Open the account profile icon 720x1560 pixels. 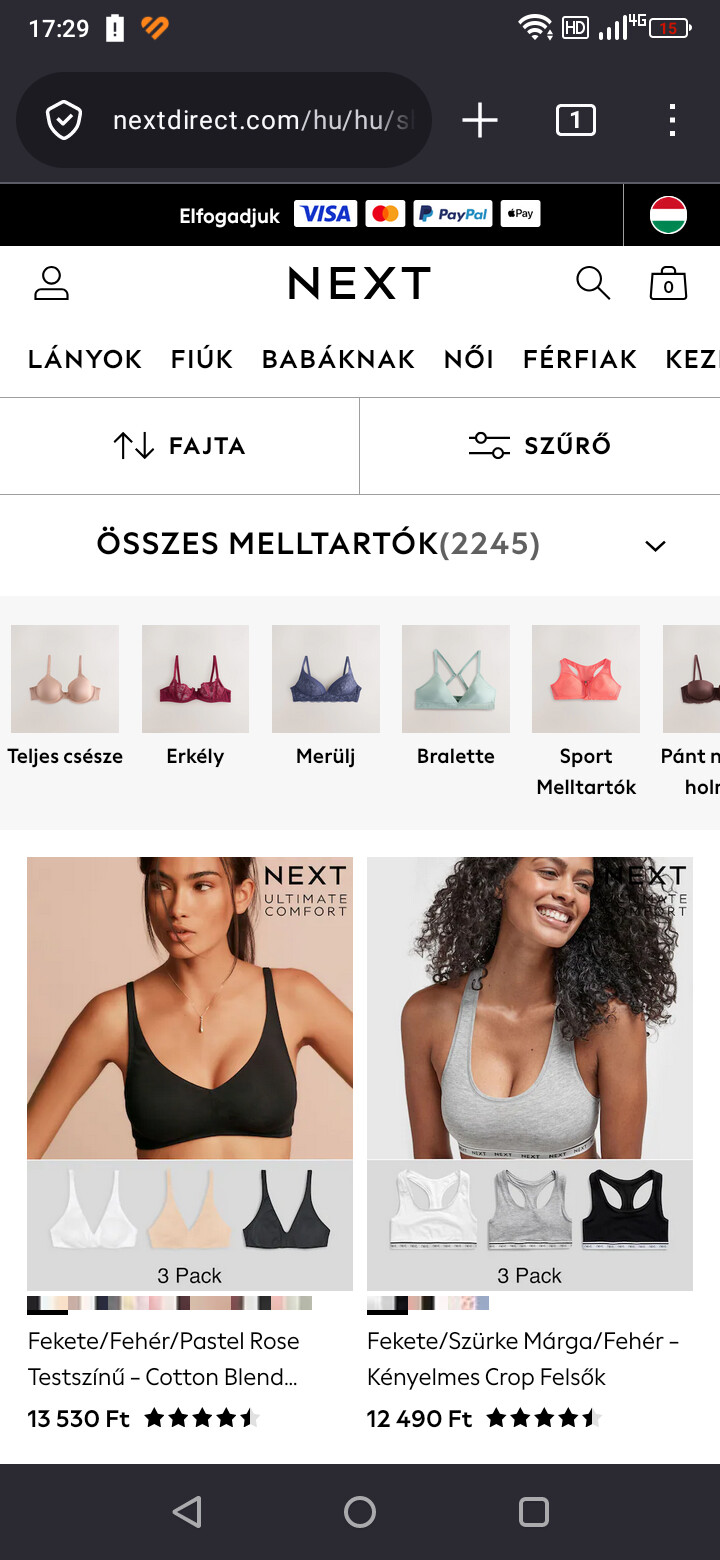(x=51, y=284)
